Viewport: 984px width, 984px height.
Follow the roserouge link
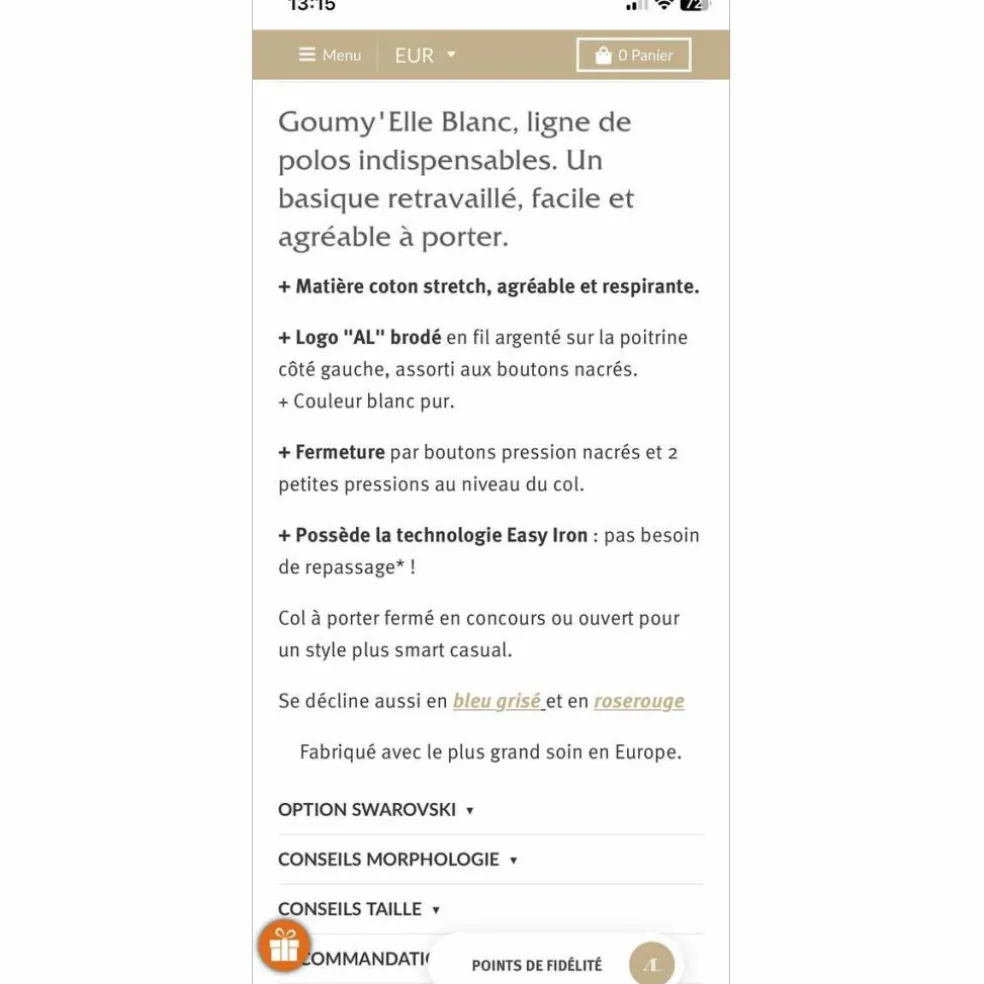tap(639, 700)
